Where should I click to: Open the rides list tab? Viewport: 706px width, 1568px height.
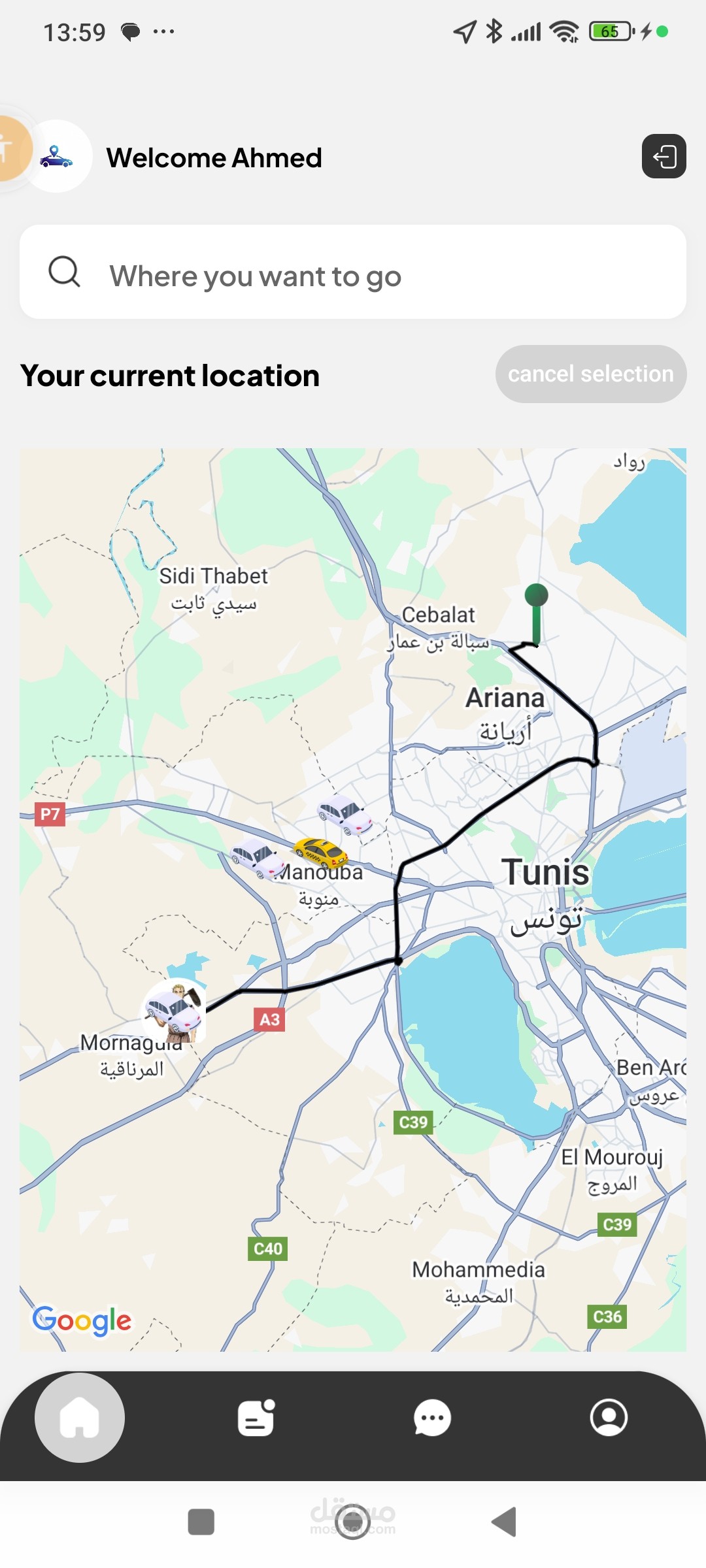coord(256,1418)
